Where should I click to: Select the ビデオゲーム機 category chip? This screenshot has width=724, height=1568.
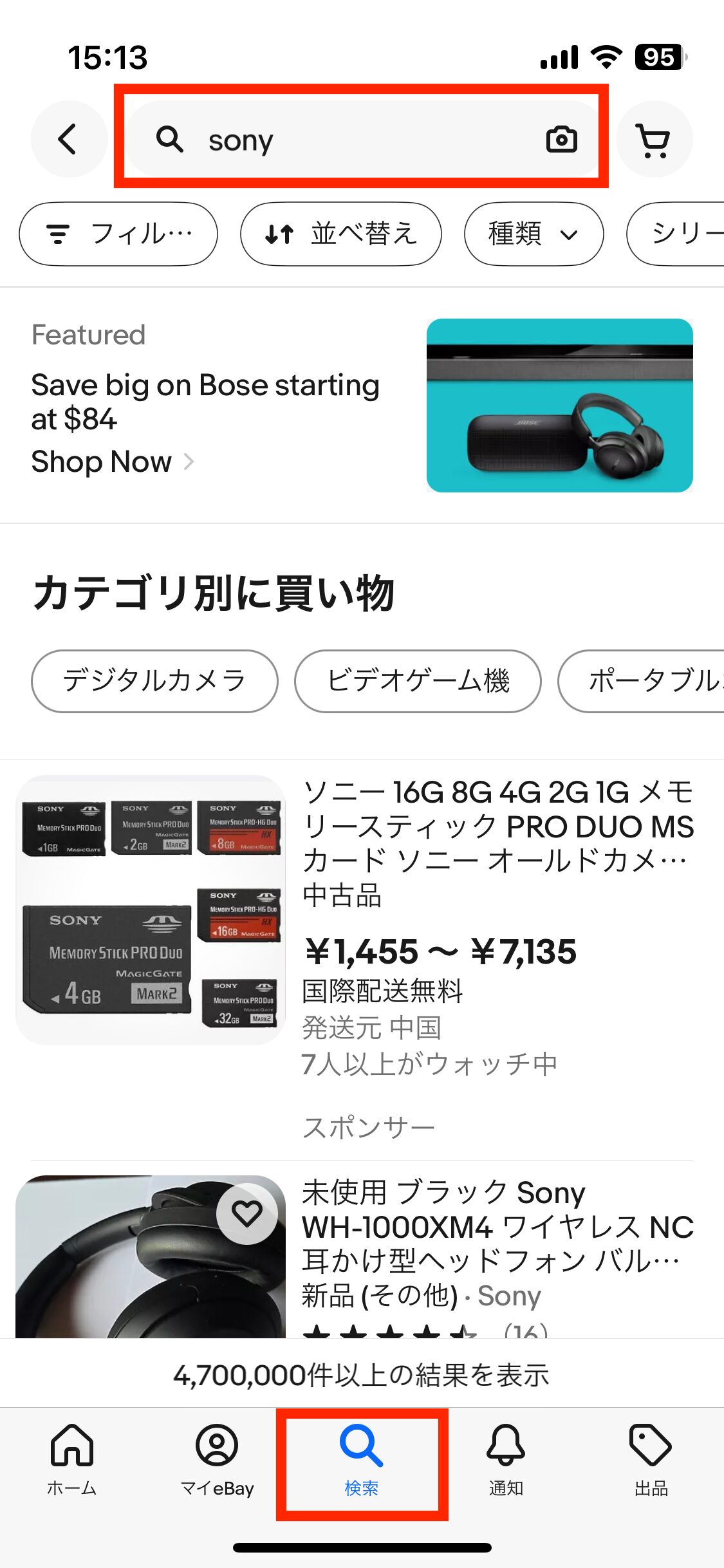point(418,681)
